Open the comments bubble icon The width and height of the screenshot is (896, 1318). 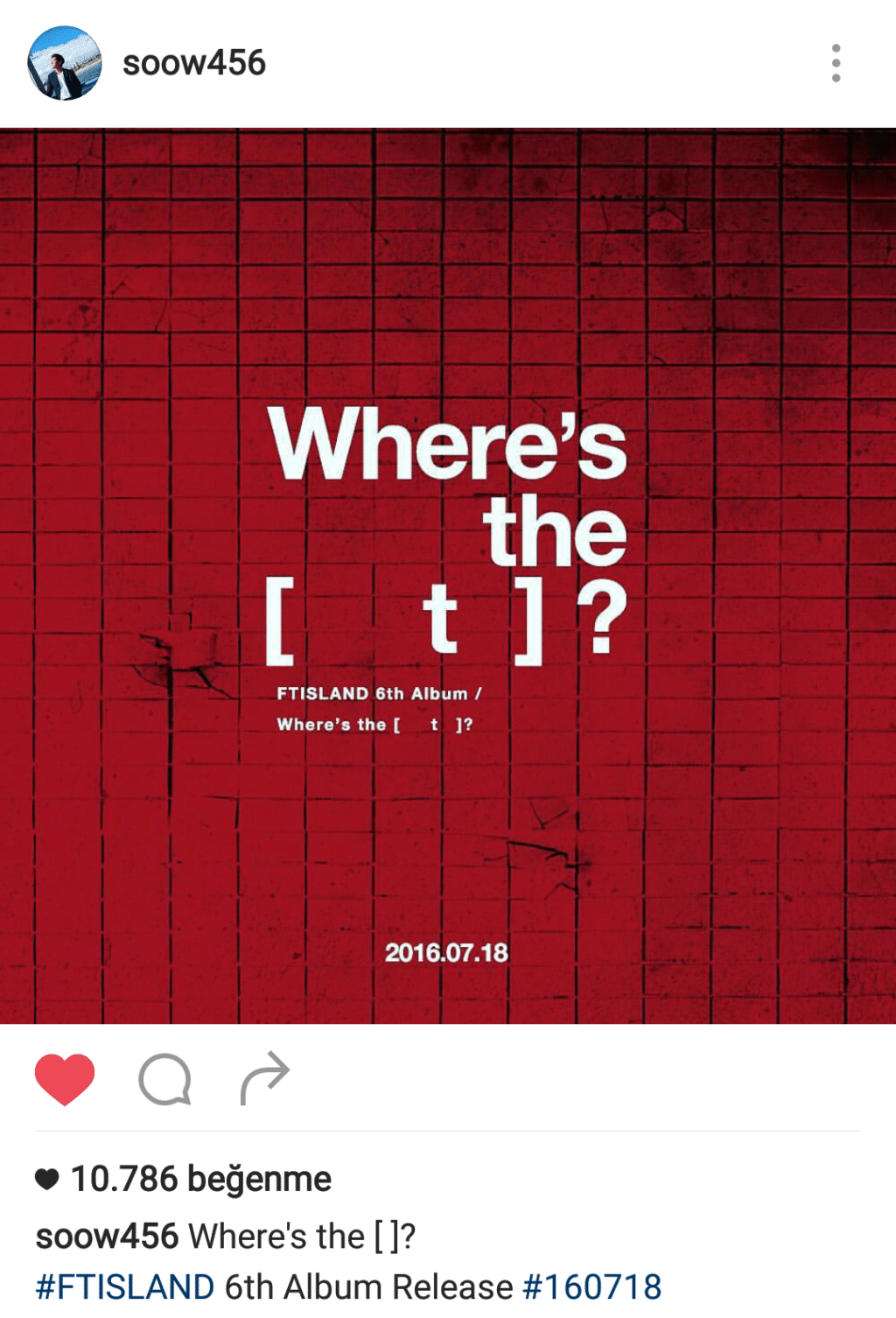click(x=164, y=1079)
